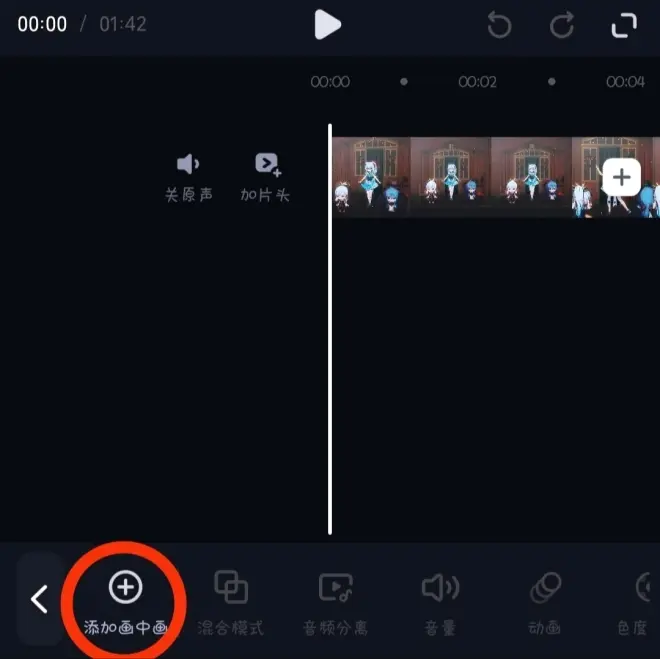Tap the plus button to add clip
This screenshot has width=660, height=659.
[x=621, y=177]
